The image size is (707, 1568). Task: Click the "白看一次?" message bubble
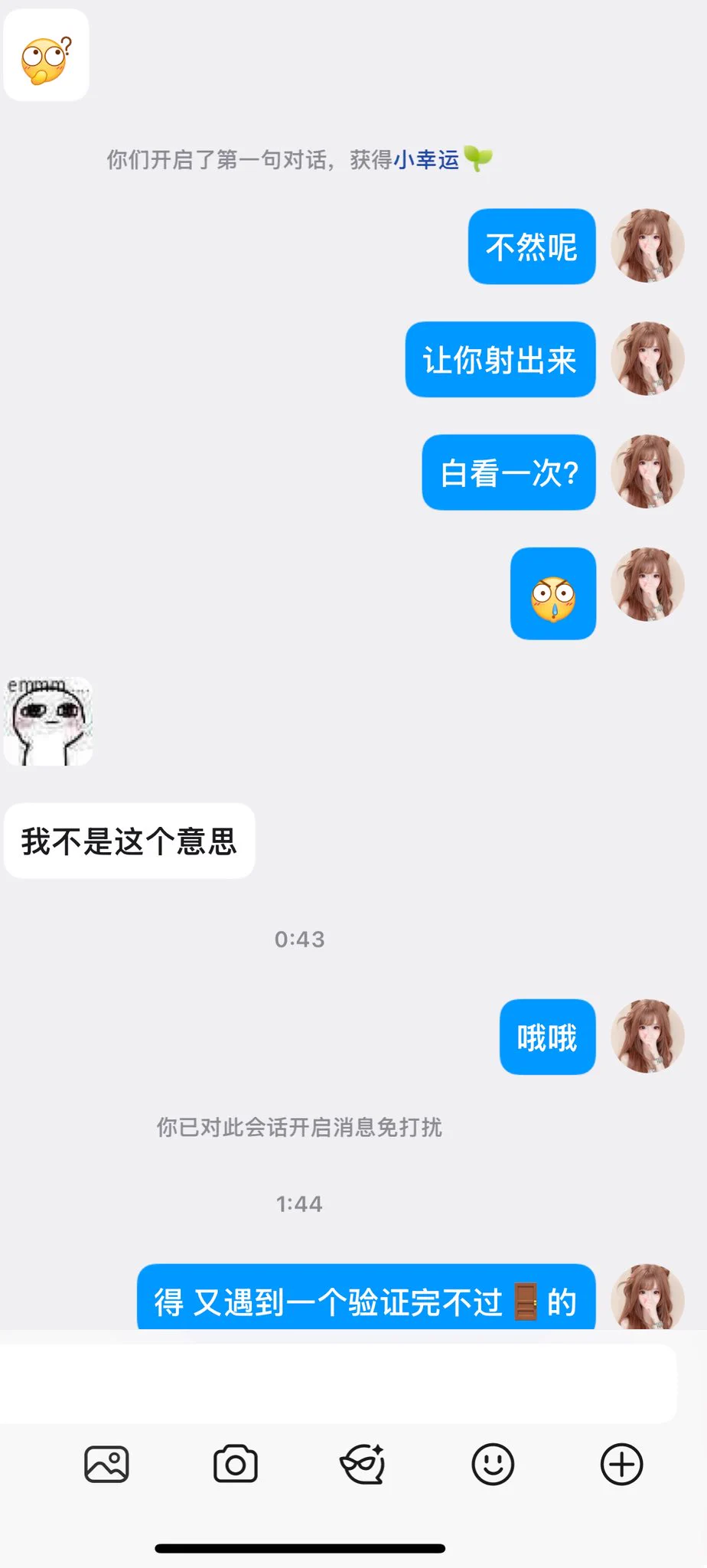coord(508,473)
